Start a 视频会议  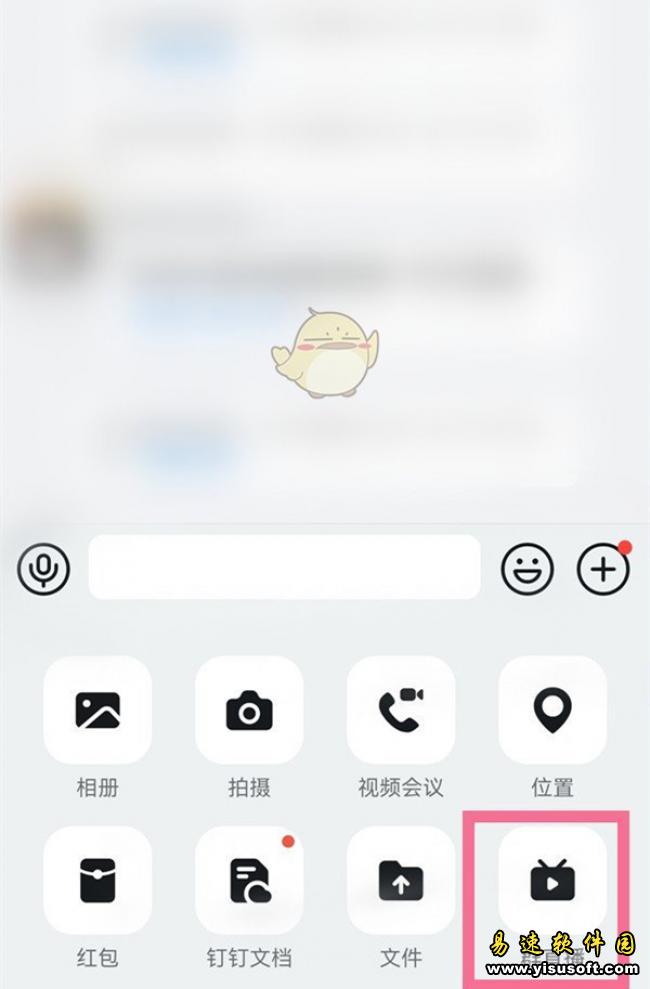[401, 711]
